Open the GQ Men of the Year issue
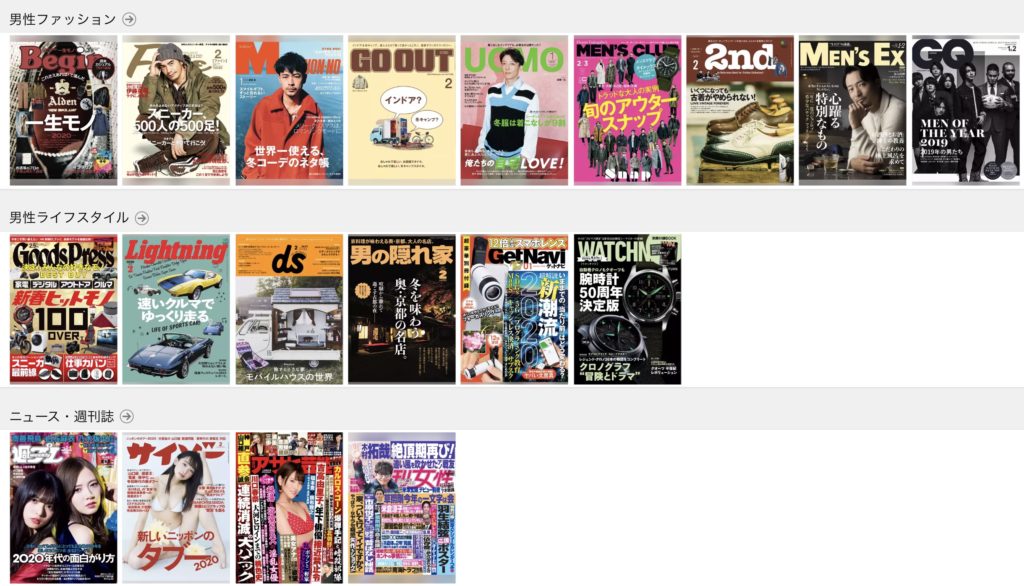 pyautogui.click(x=965, y=111)
